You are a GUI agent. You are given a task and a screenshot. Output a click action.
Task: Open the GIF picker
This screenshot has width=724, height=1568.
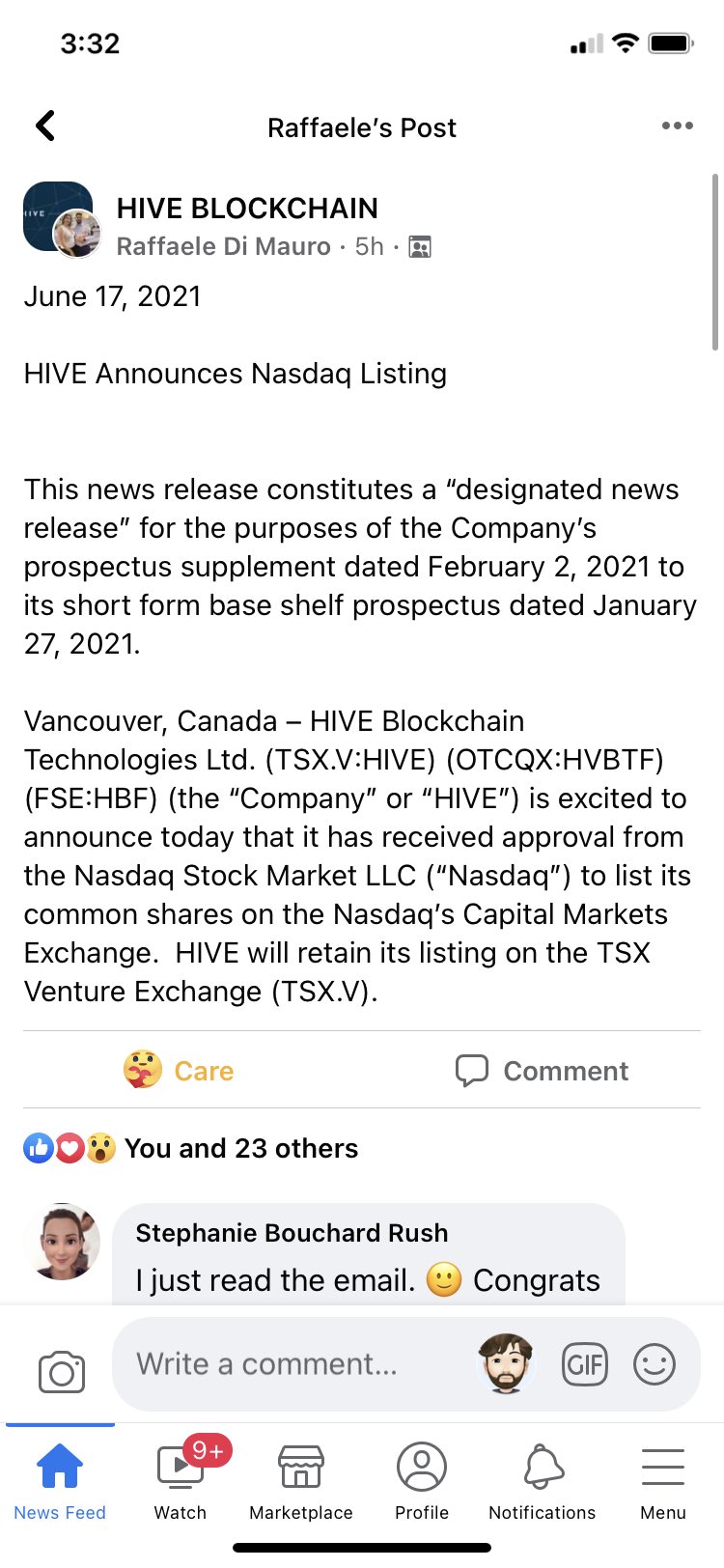click(x=585, y=1364)
